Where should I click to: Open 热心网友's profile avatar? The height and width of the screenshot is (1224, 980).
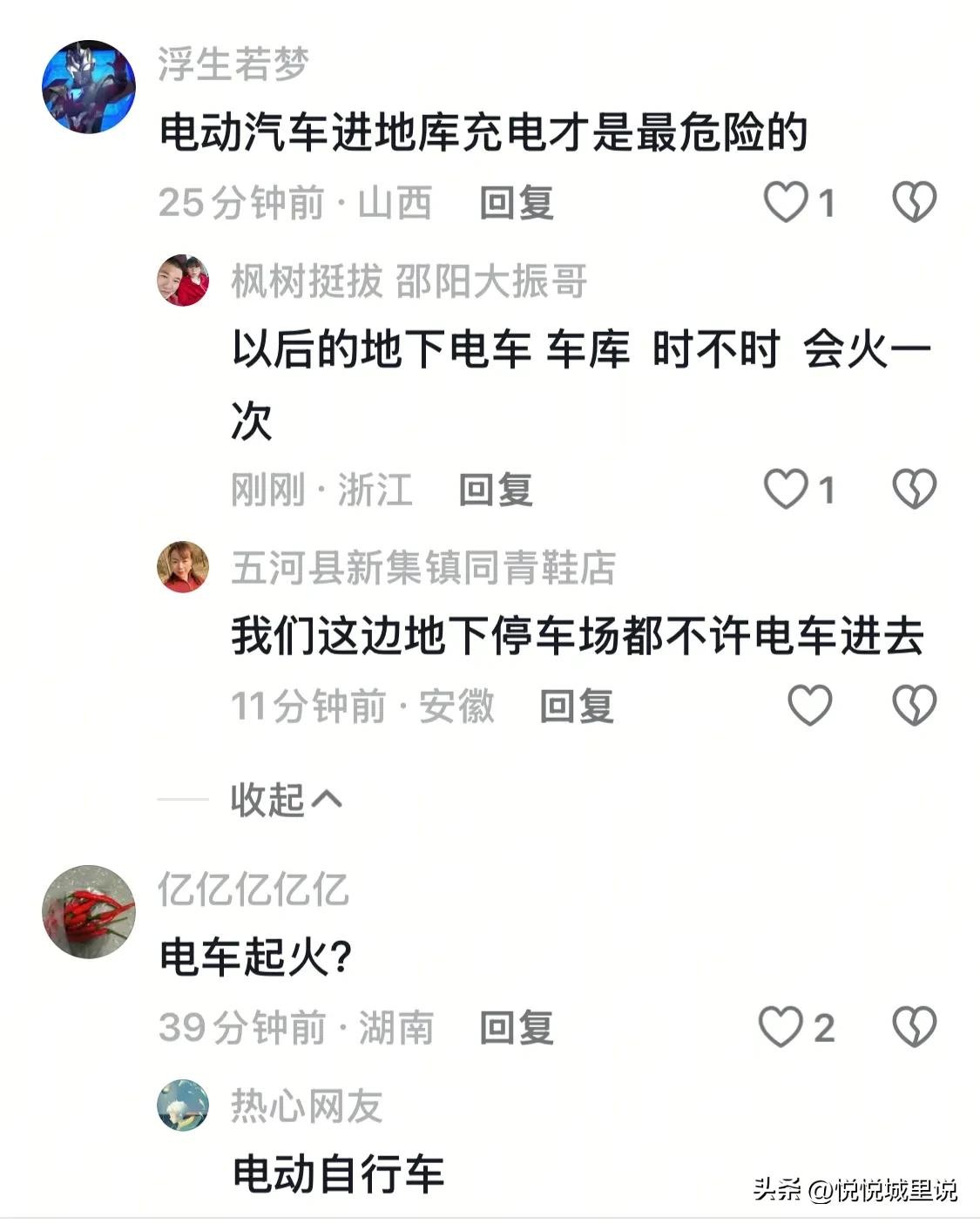coord(183,1106)
